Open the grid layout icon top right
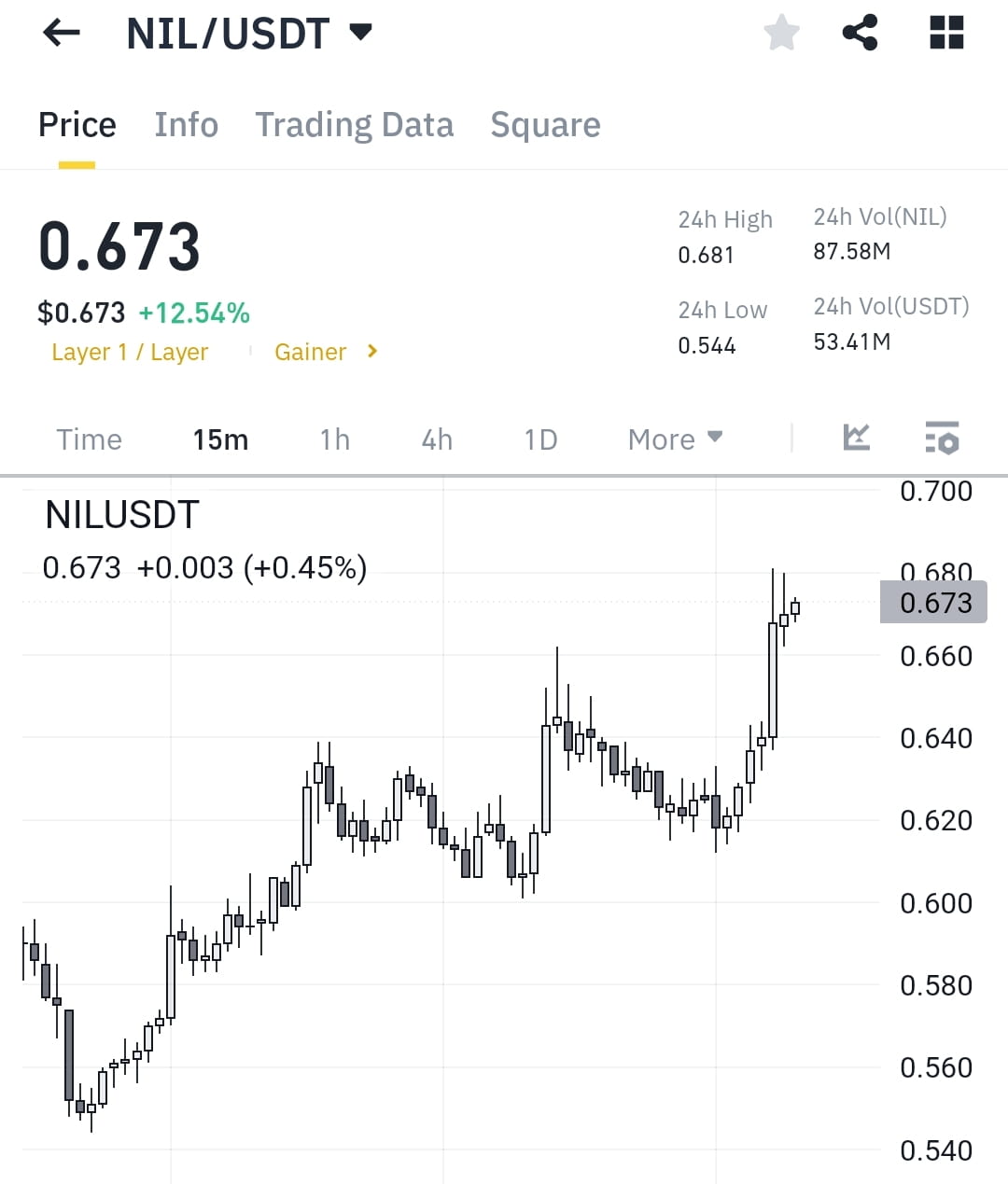1008x1184 pixels. tap(945, 33)
